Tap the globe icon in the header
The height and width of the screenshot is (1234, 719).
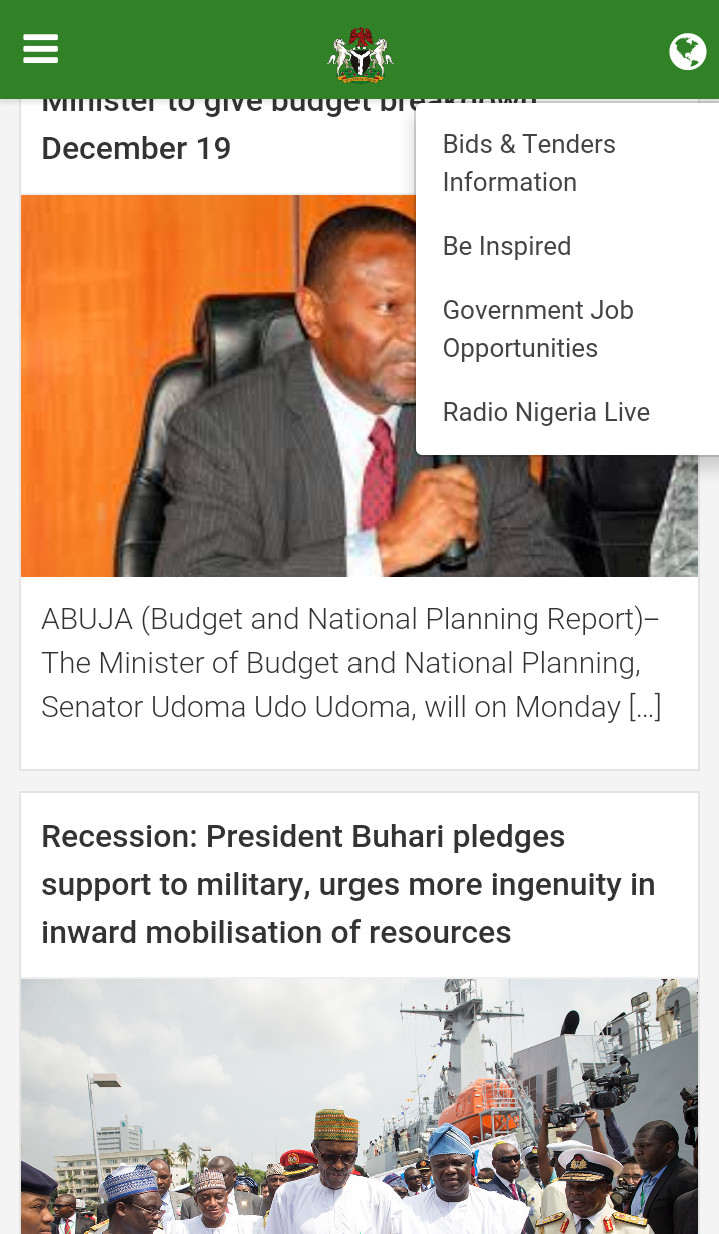[687, 51]
